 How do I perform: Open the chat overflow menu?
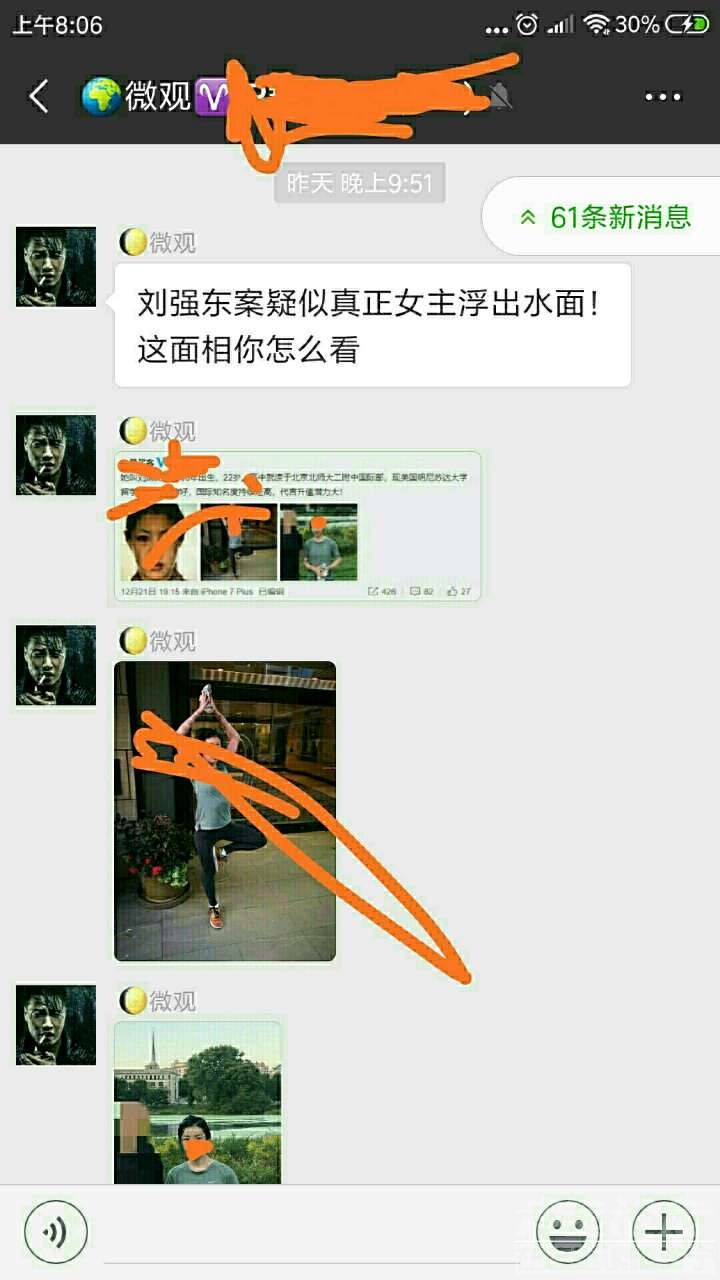662,97
